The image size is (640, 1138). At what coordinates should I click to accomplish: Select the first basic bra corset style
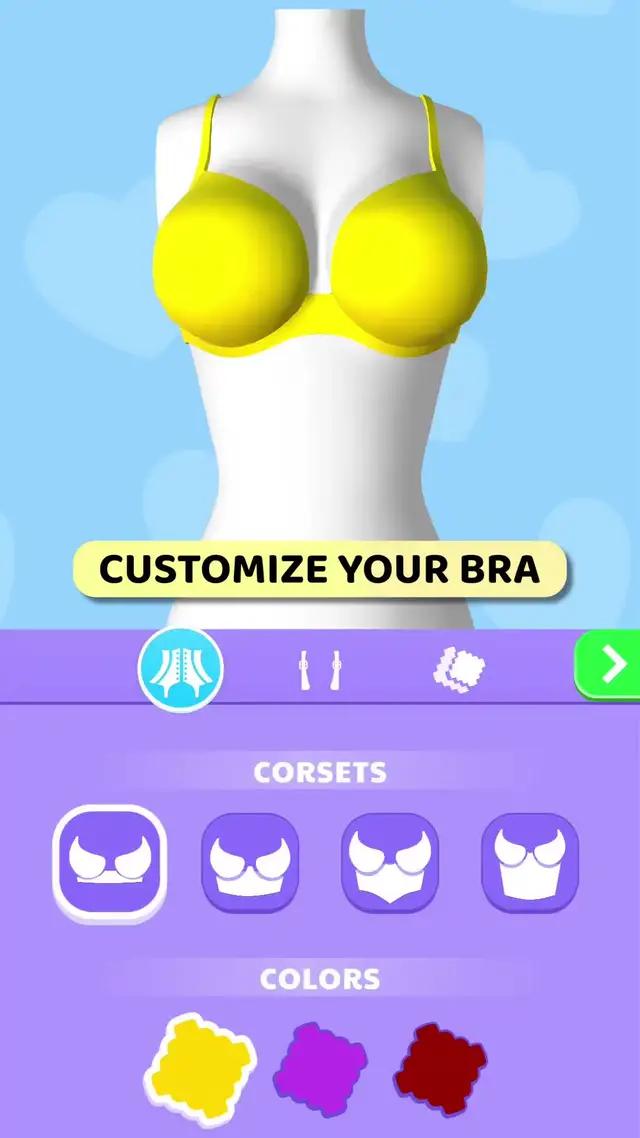[x=110, y=862]
